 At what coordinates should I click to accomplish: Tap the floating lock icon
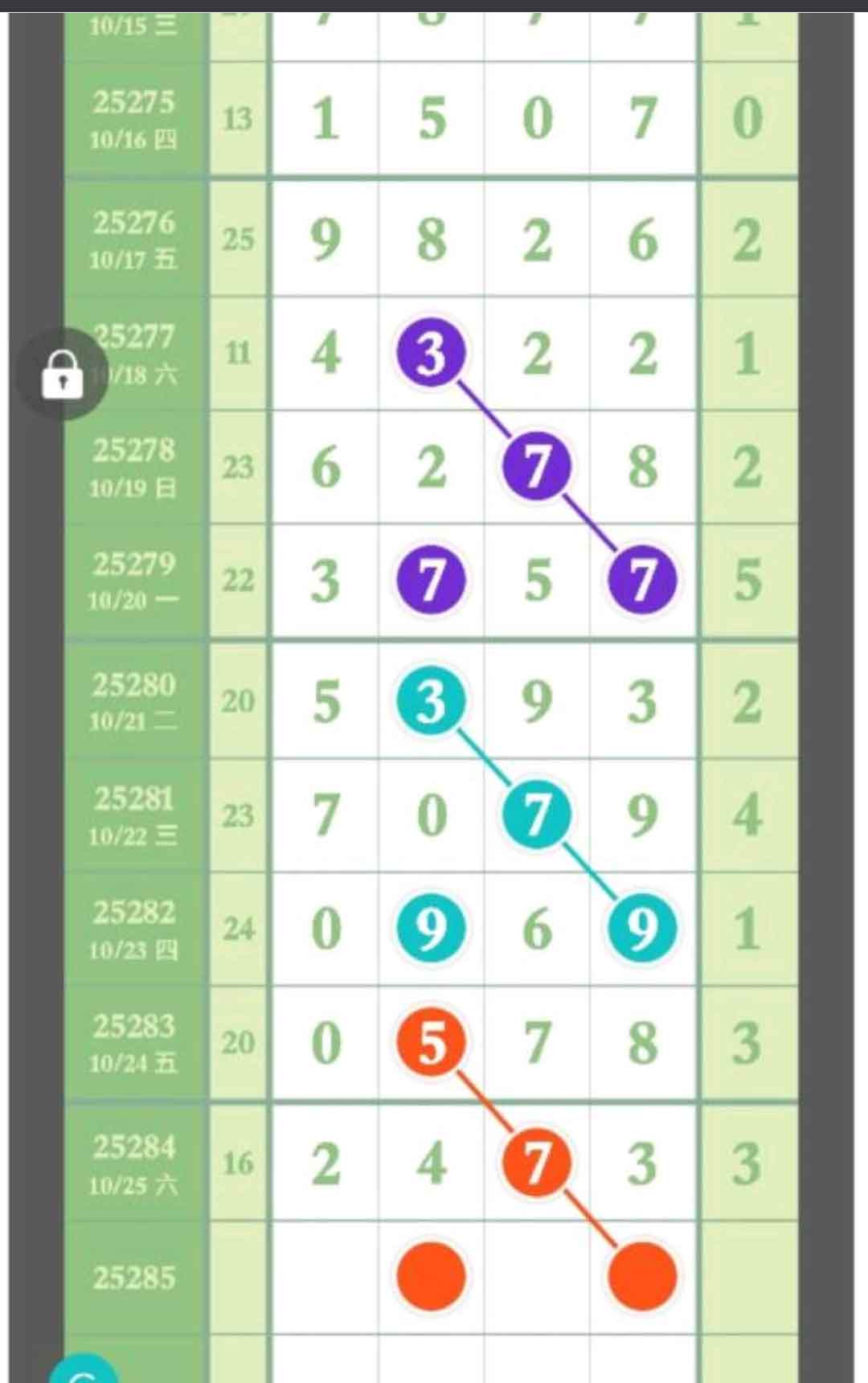(x=62, y=374)
